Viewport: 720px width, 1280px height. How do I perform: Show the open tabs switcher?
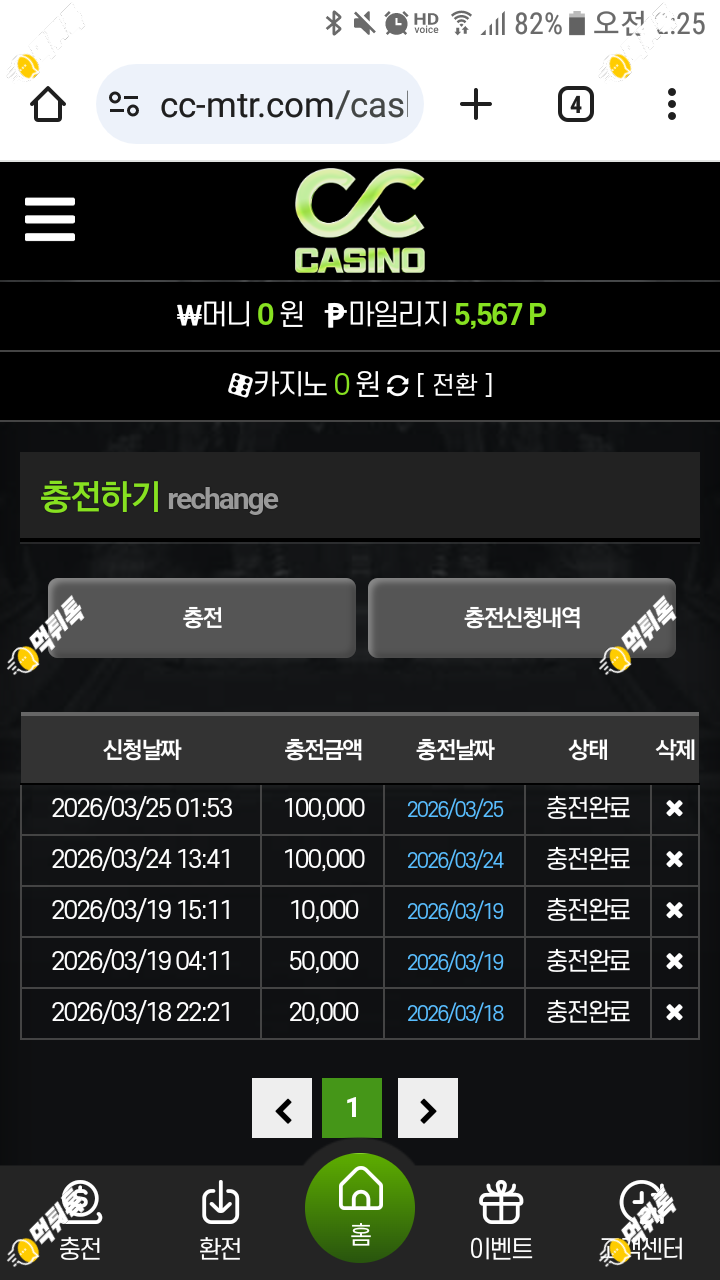pos(575,104)
